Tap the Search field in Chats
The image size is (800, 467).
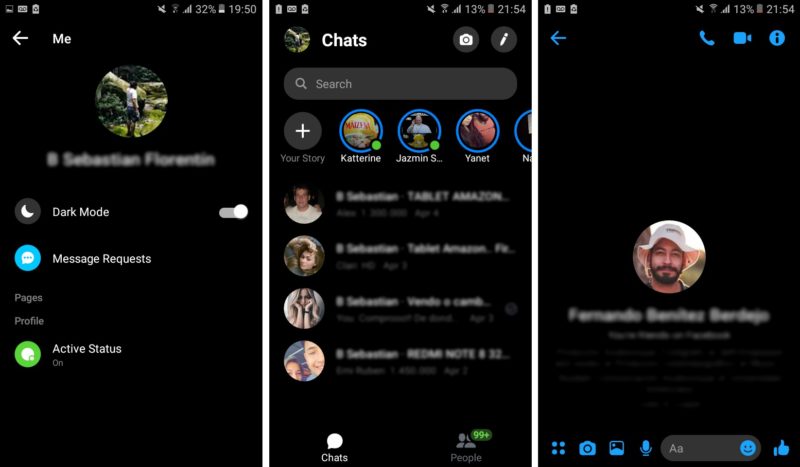click(x=400, y=84)
